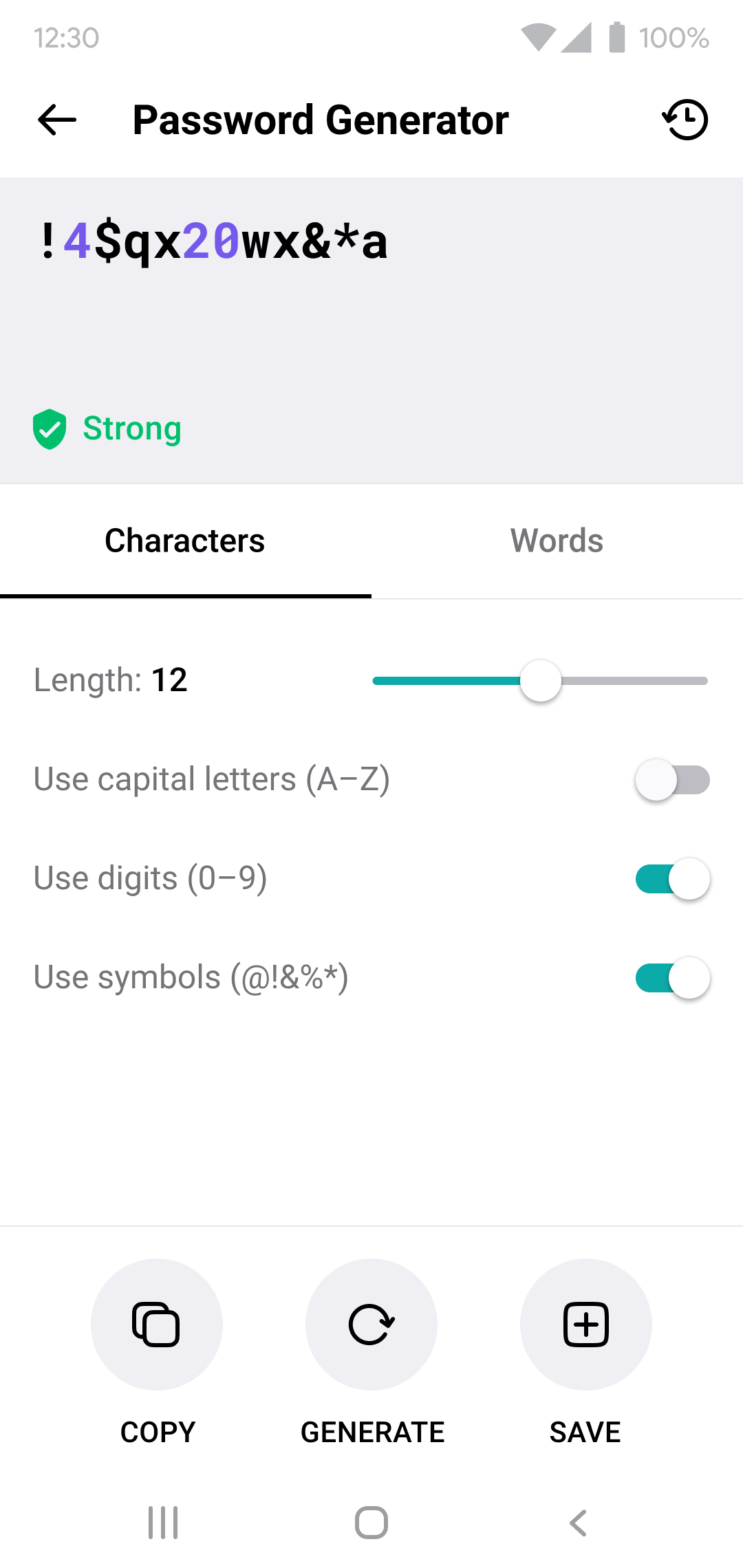Select the Characters tab
The width and height of the screenshot is (743, 1568).
(x=185, y=541)
